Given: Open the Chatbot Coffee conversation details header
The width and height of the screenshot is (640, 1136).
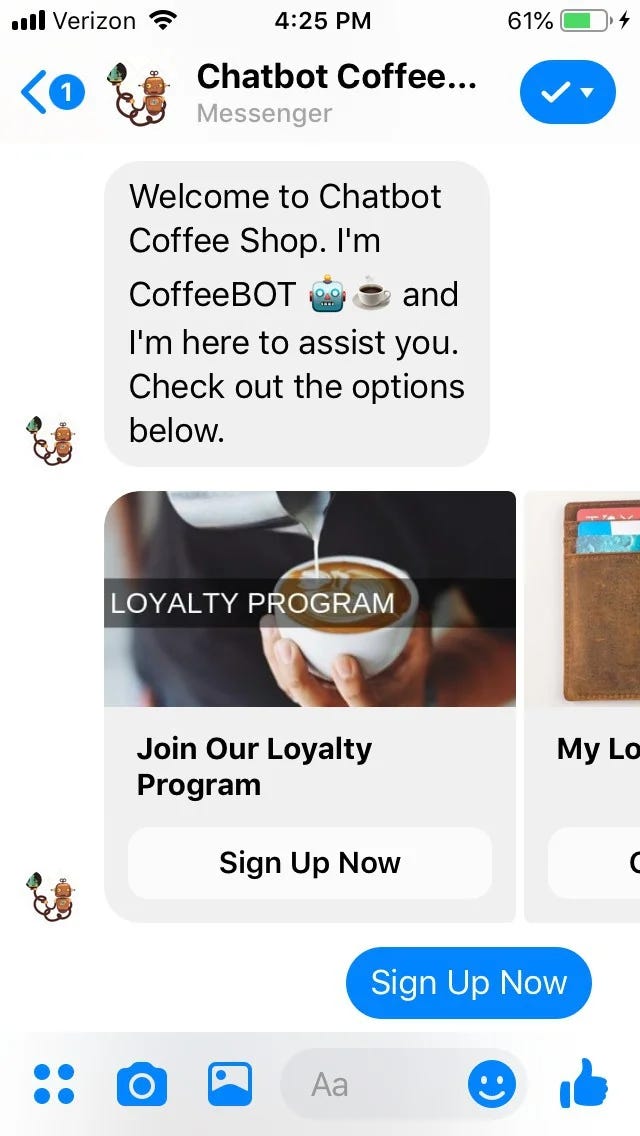Looking at the screenshot, I should tap(336, 93).
